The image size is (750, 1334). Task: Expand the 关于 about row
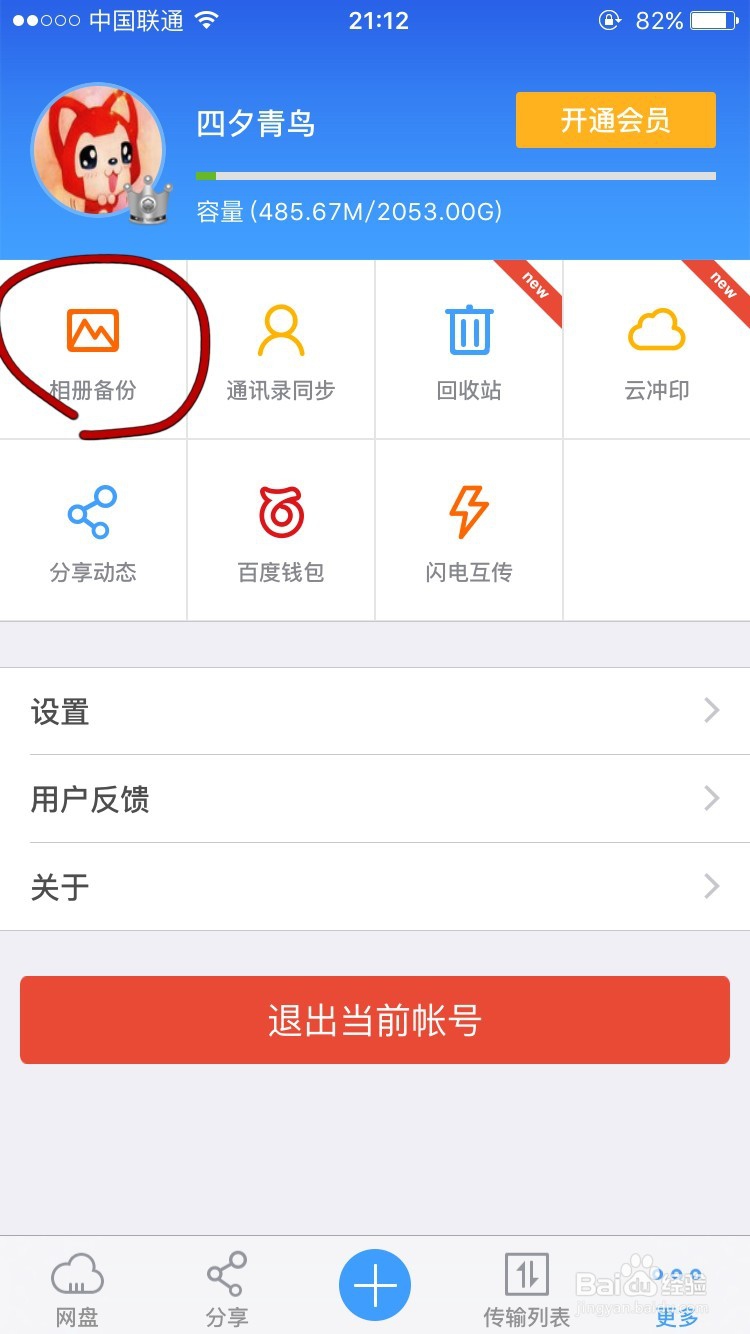[x=375, y=887]
